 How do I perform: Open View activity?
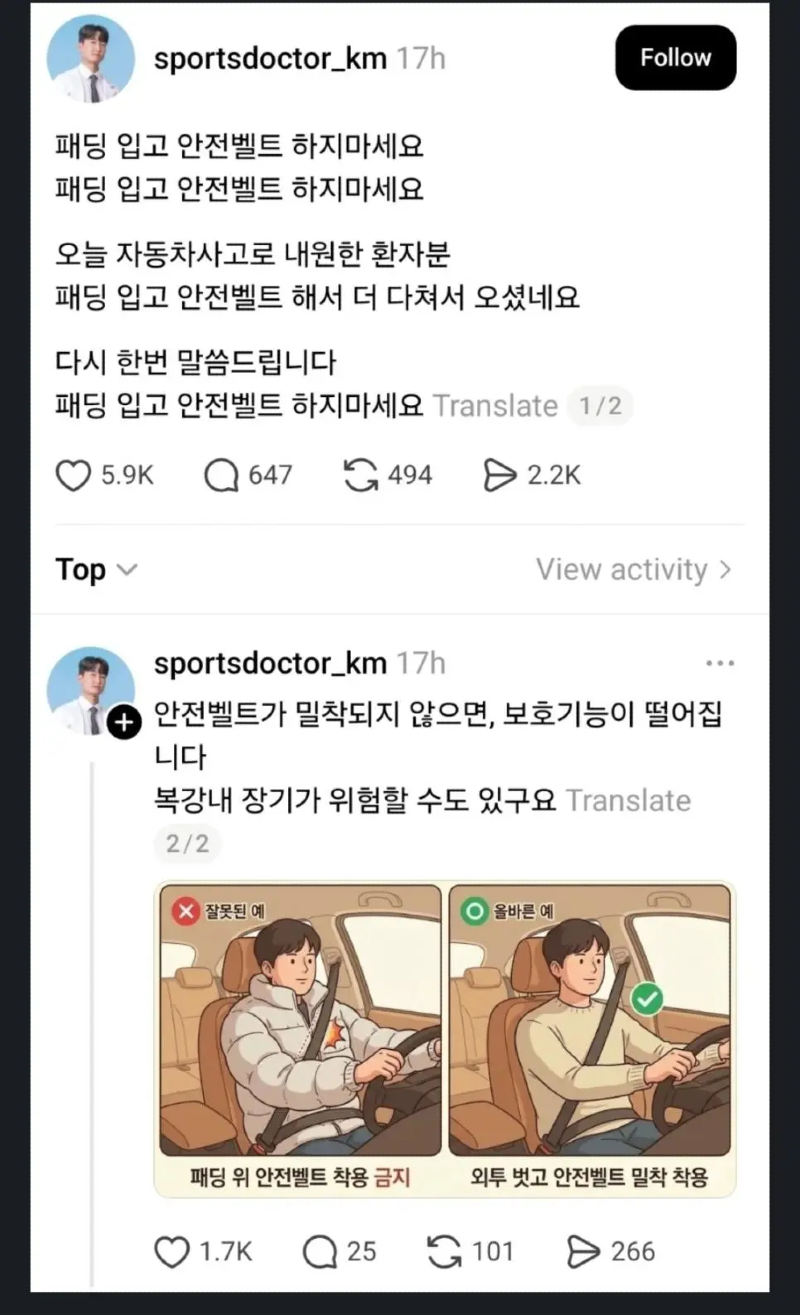634,570
